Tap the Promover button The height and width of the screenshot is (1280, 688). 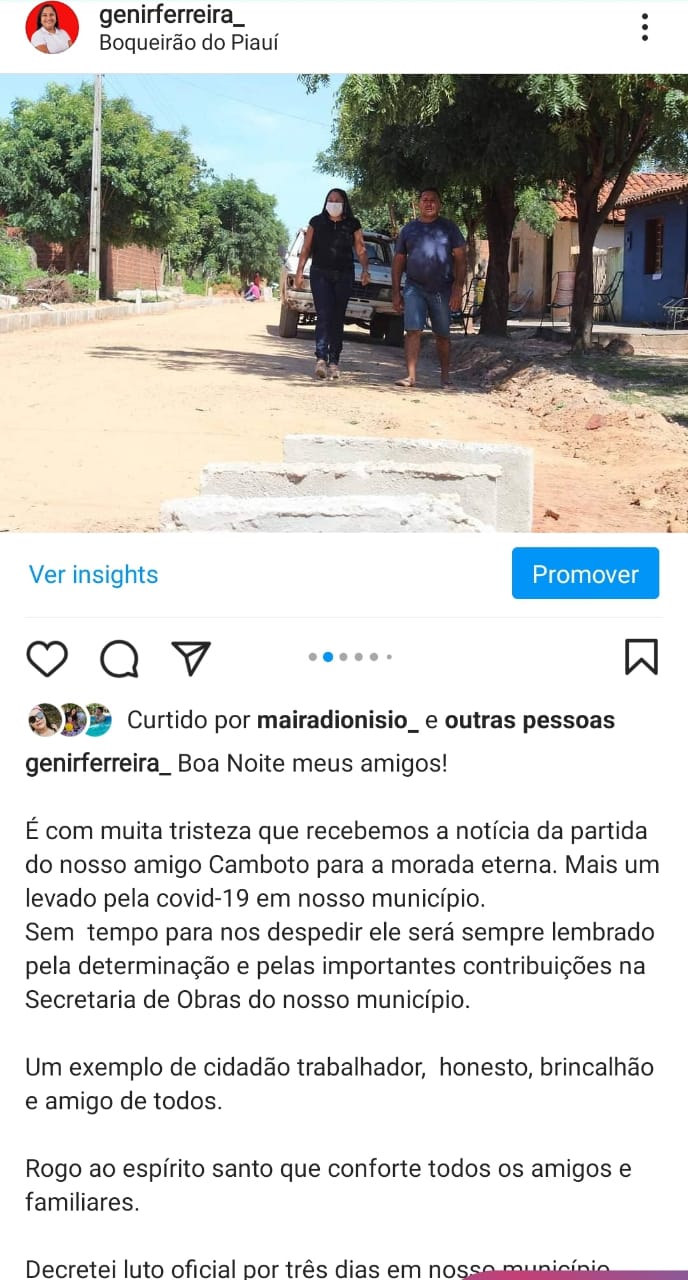click(x=585, y=573)
